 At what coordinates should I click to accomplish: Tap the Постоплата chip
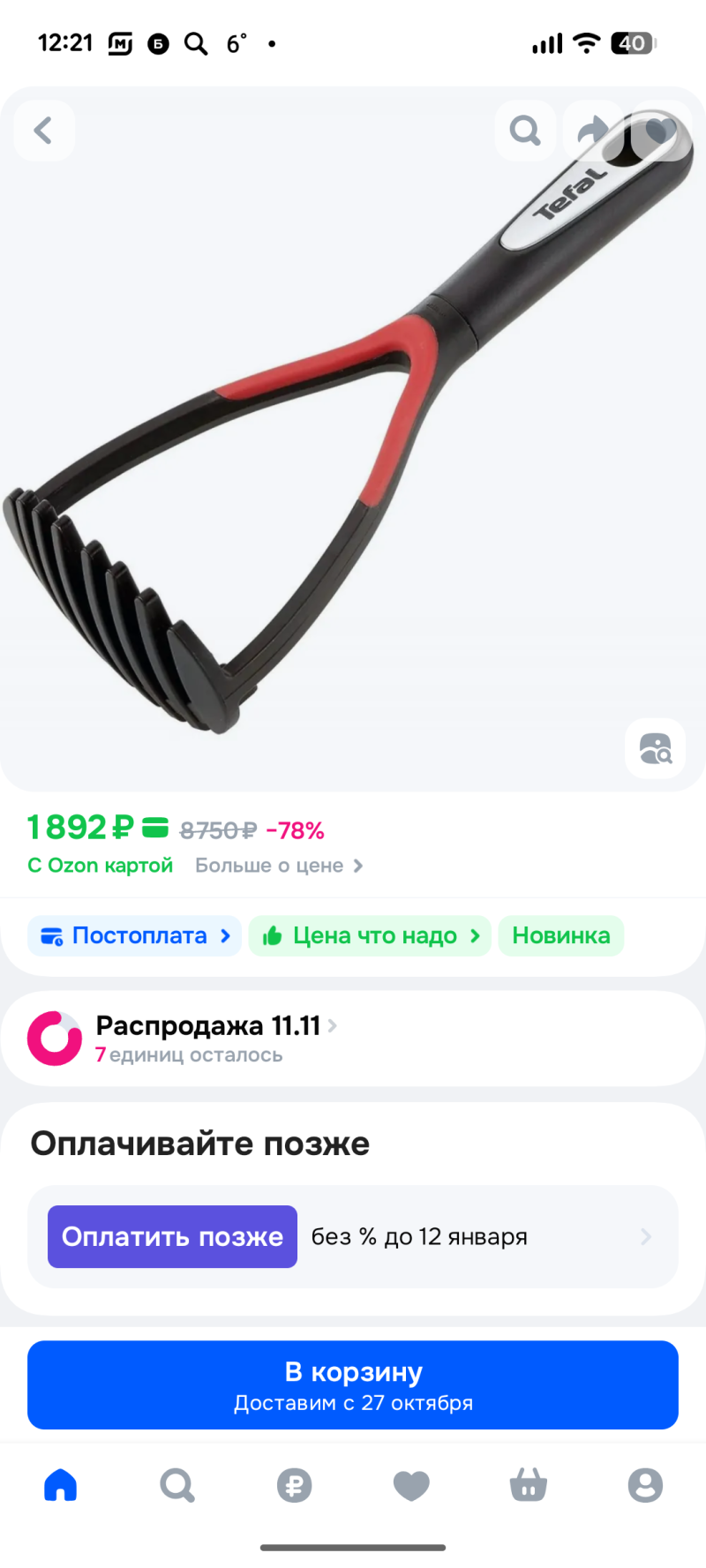point(134,935)
